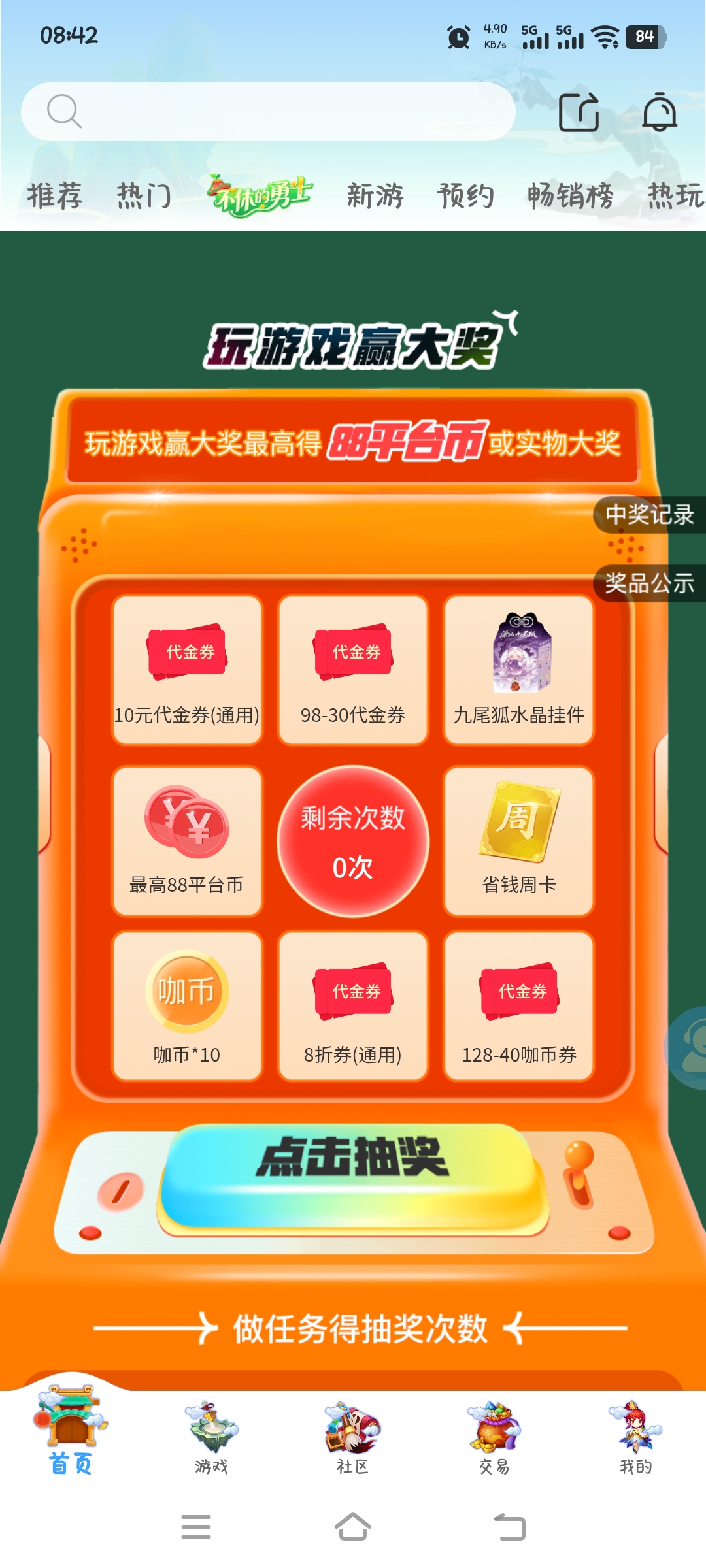Image resolution: width=706 pixels, height=1568 pixels.
Task: Go to the 社区 bottom tab
Action: 353,1437
